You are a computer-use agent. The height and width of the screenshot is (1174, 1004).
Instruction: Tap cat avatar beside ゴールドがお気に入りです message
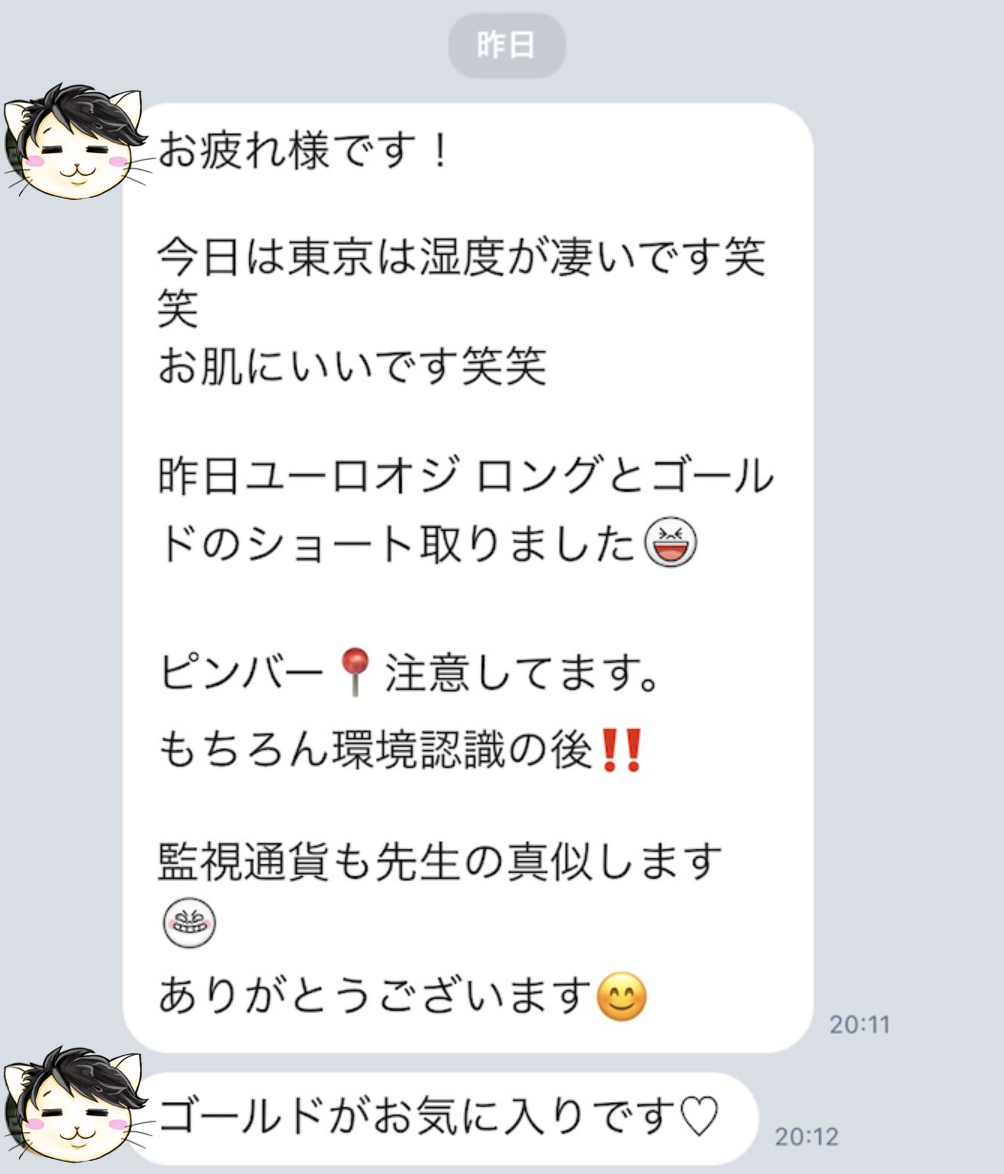click(x=73, y=1105)
